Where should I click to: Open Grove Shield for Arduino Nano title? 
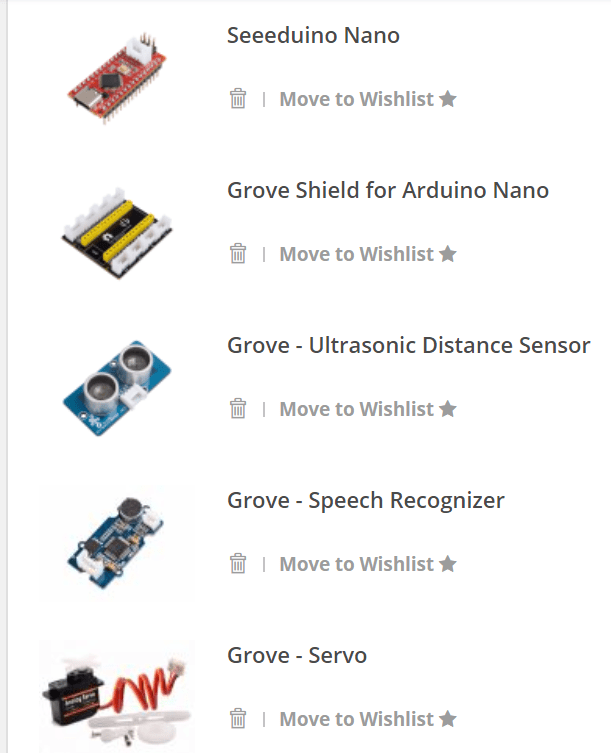tap(388, 191)
